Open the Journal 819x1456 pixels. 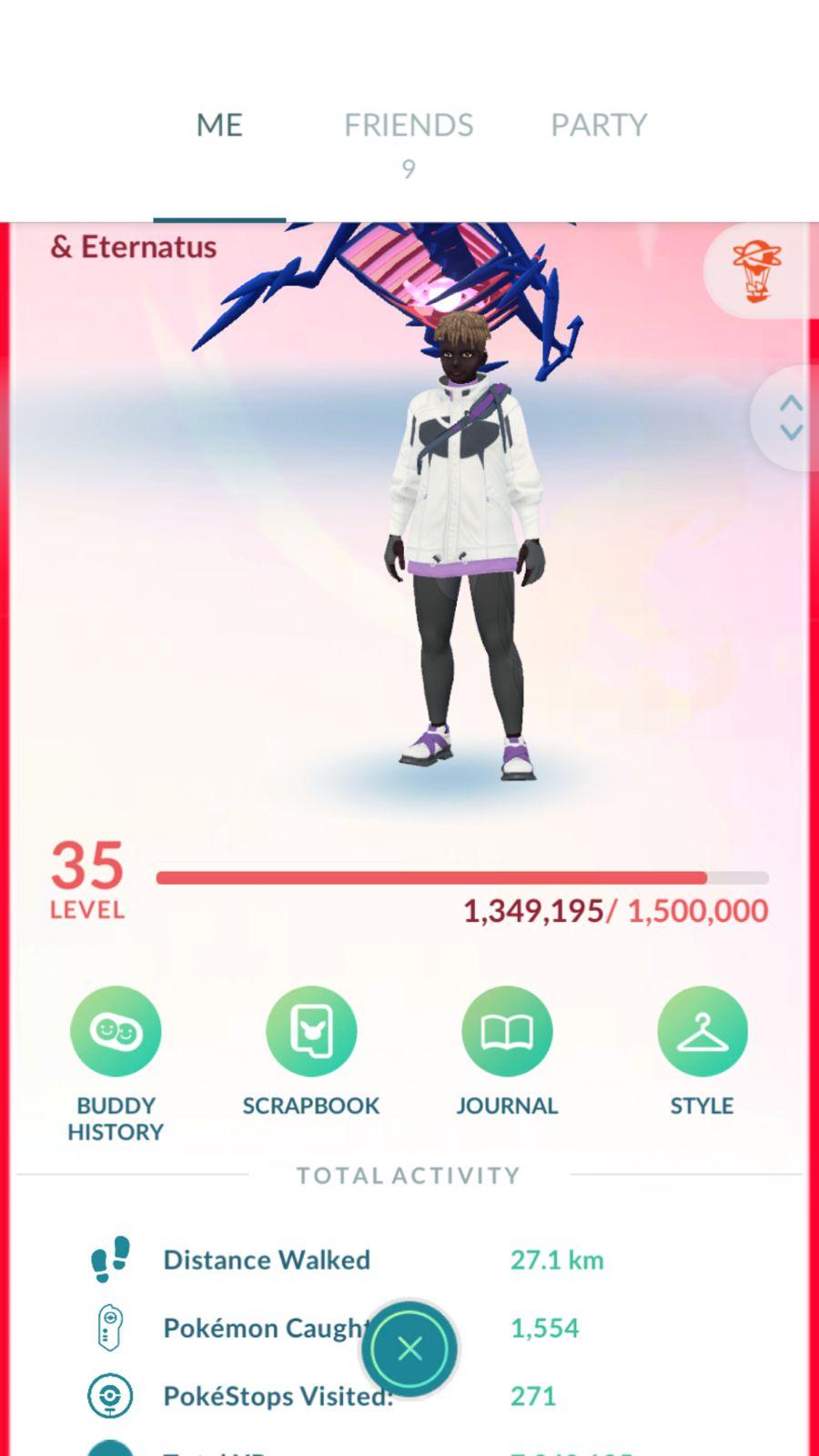[507, 1052]
